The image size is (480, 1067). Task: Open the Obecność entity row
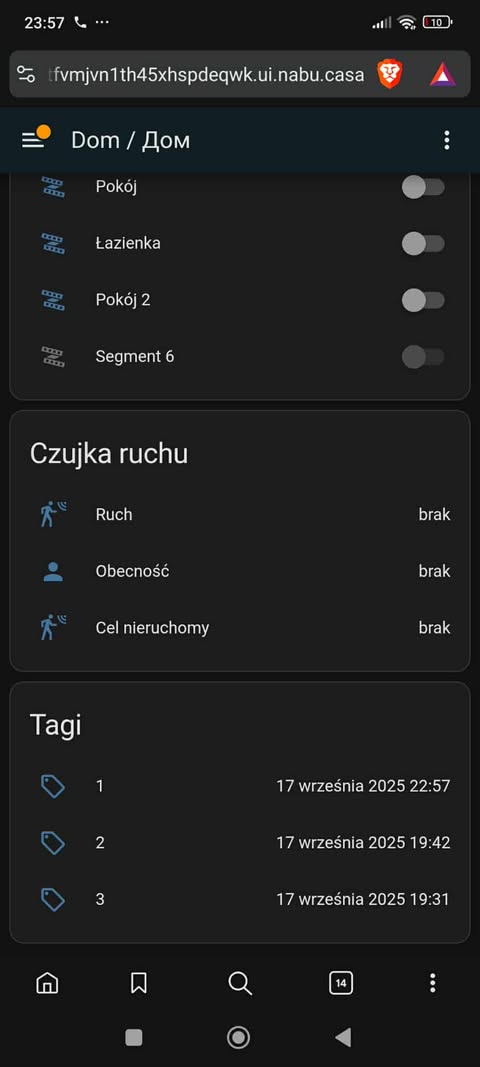[240, 571]
